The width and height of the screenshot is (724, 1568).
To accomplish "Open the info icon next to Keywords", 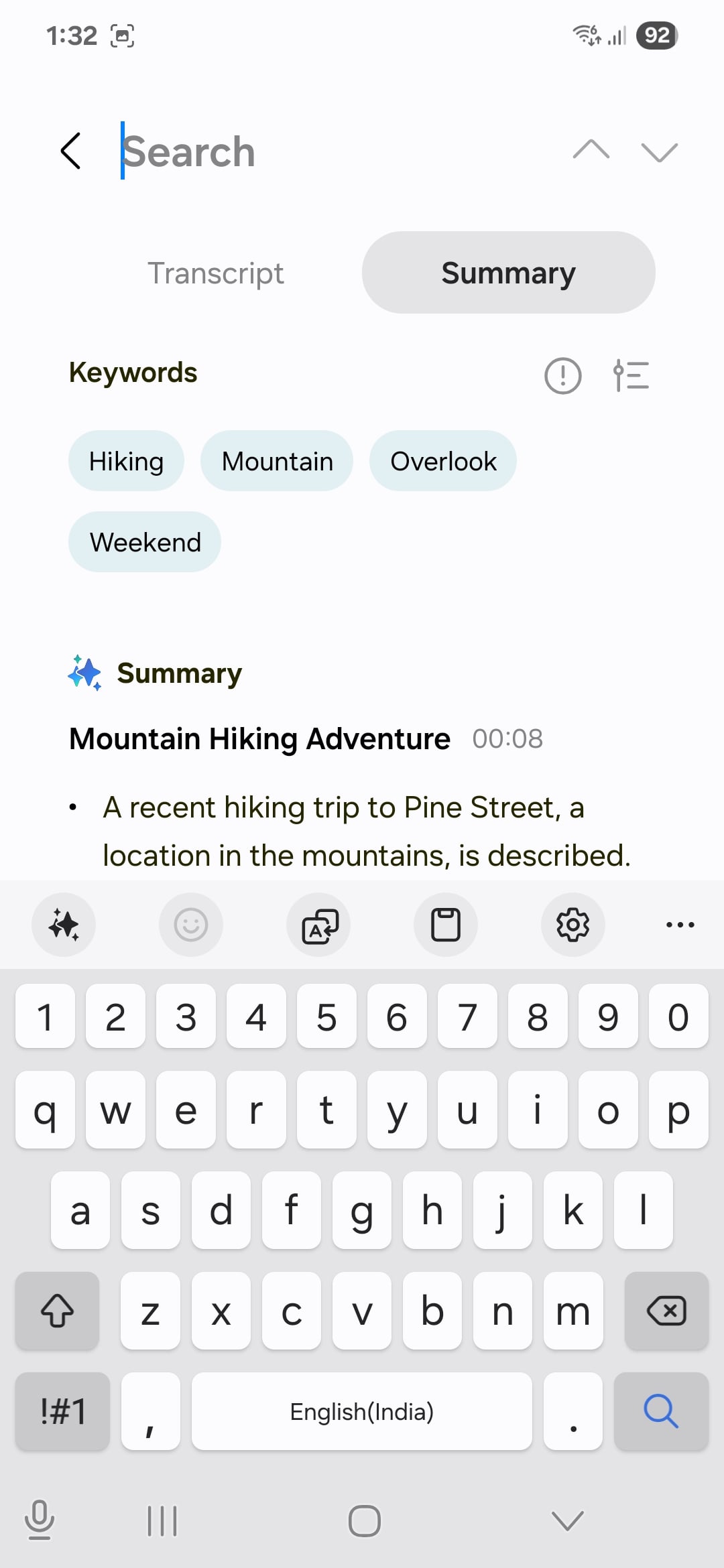I will [x=562, y=375].
